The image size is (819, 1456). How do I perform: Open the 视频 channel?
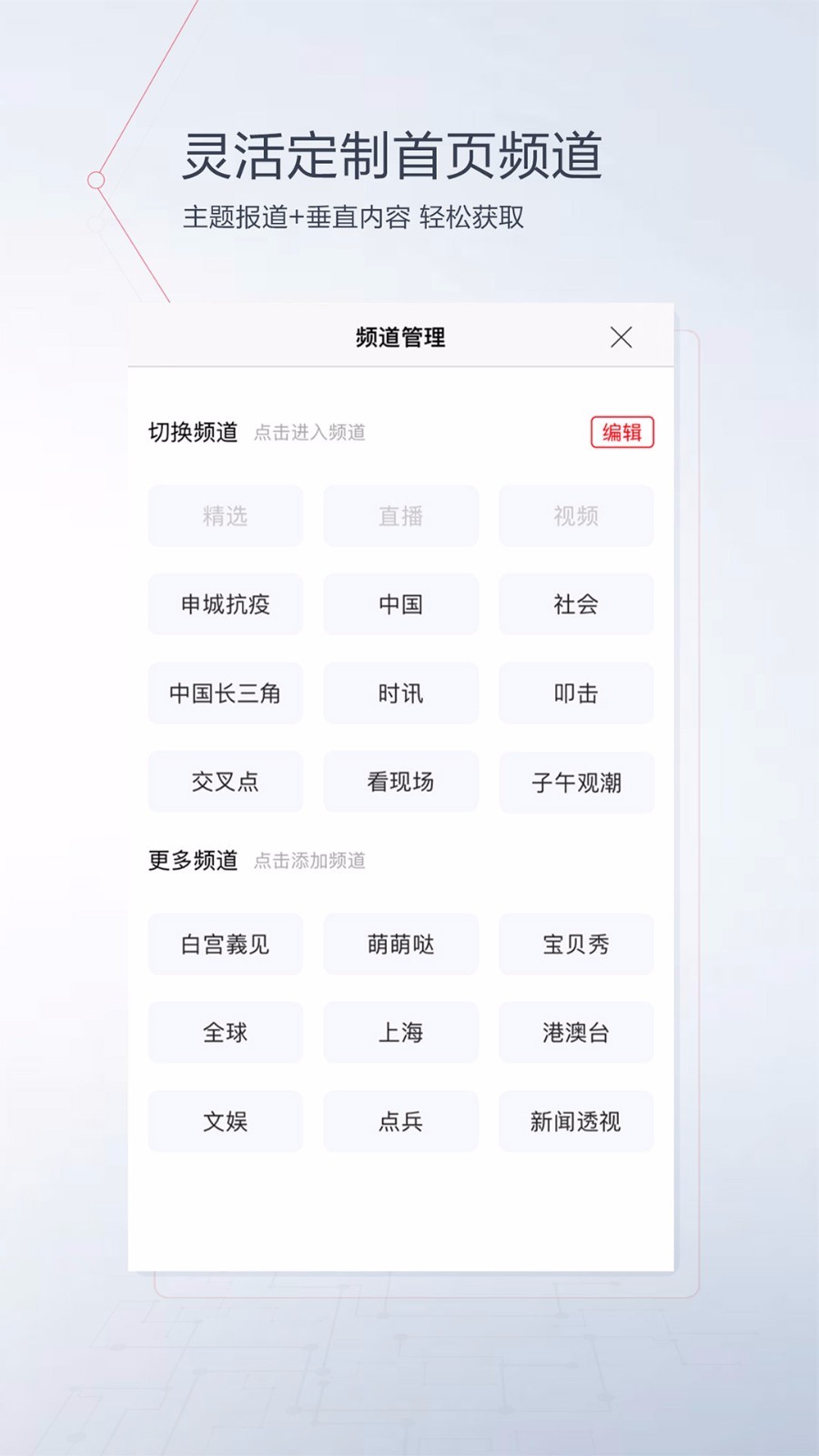point(576,516)
